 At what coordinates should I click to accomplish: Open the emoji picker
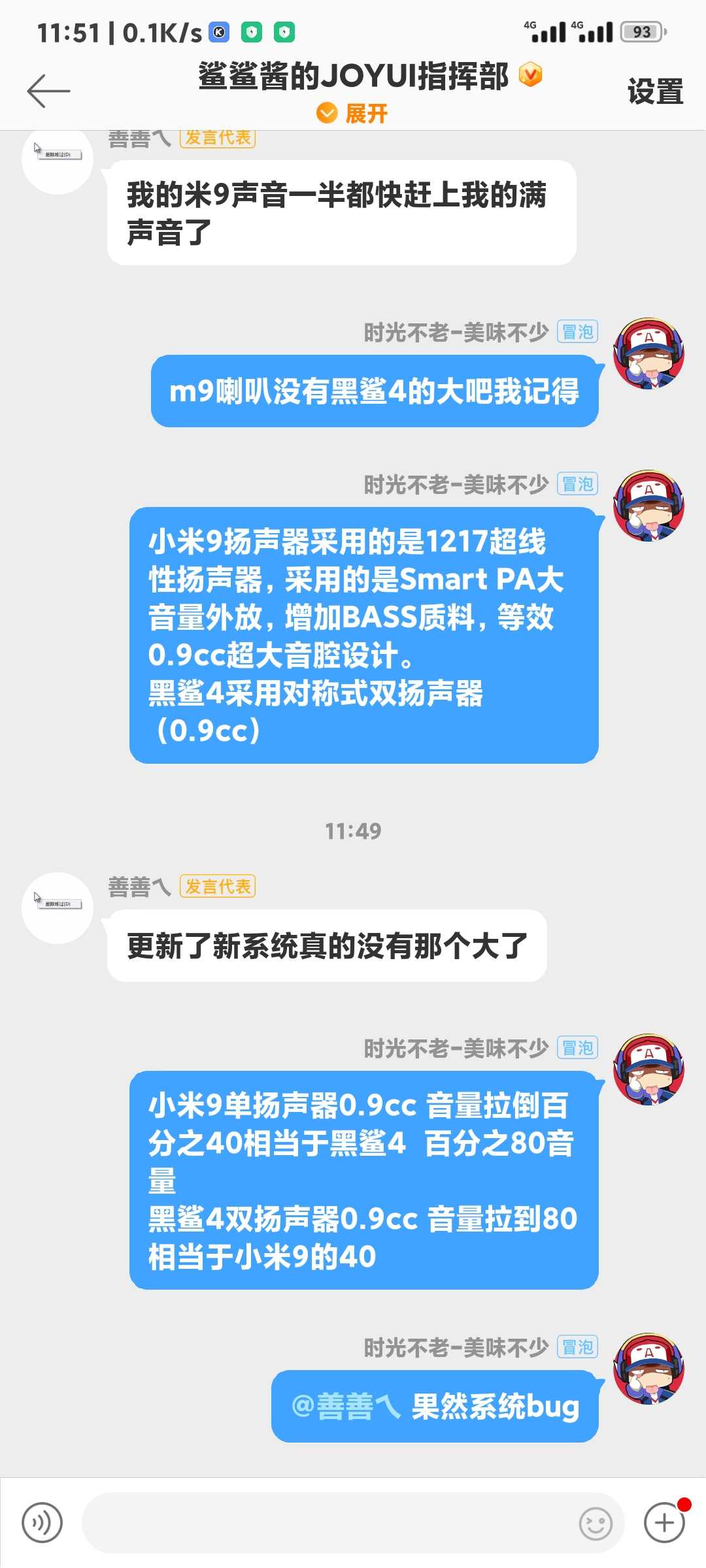596,1524
